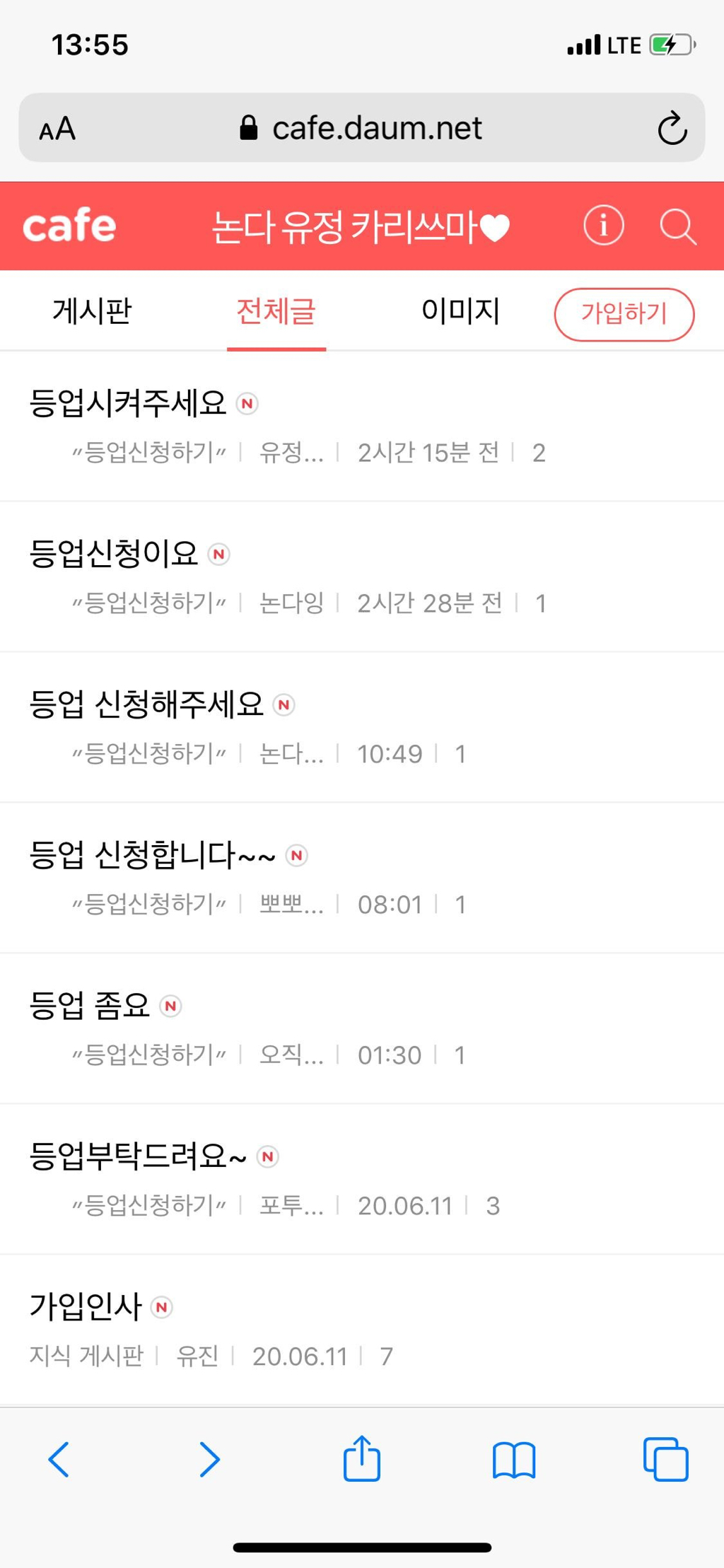The image size is (724, 1568).
Task: Open the search magnifier in cafe header
Action: click(677, 226)
